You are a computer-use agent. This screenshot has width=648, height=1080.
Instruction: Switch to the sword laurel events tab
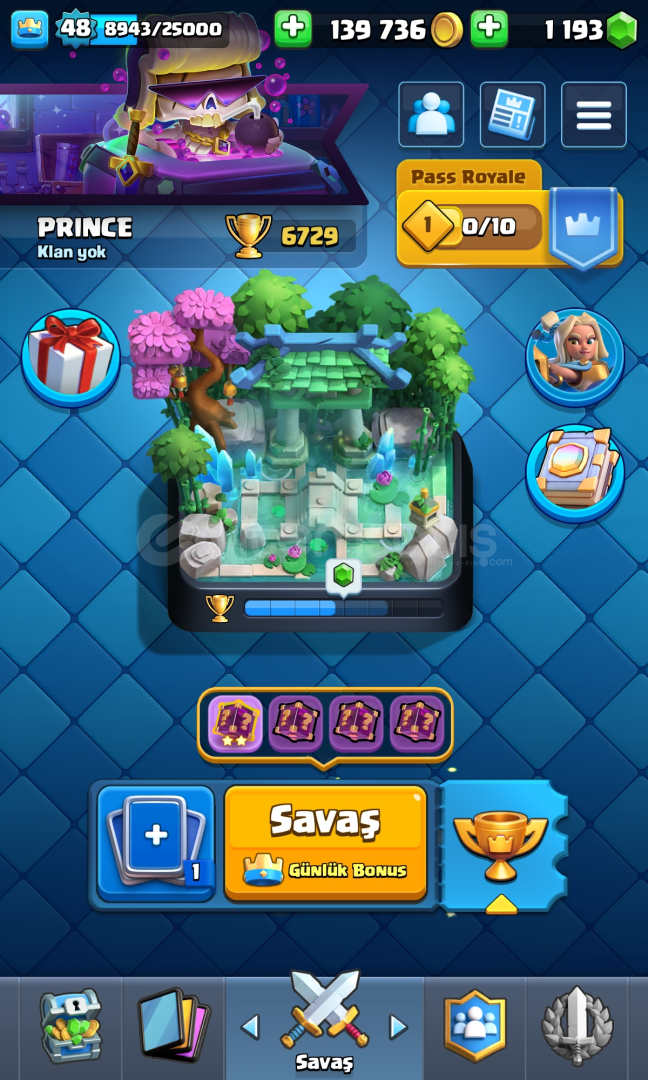tap(577, 1026)
